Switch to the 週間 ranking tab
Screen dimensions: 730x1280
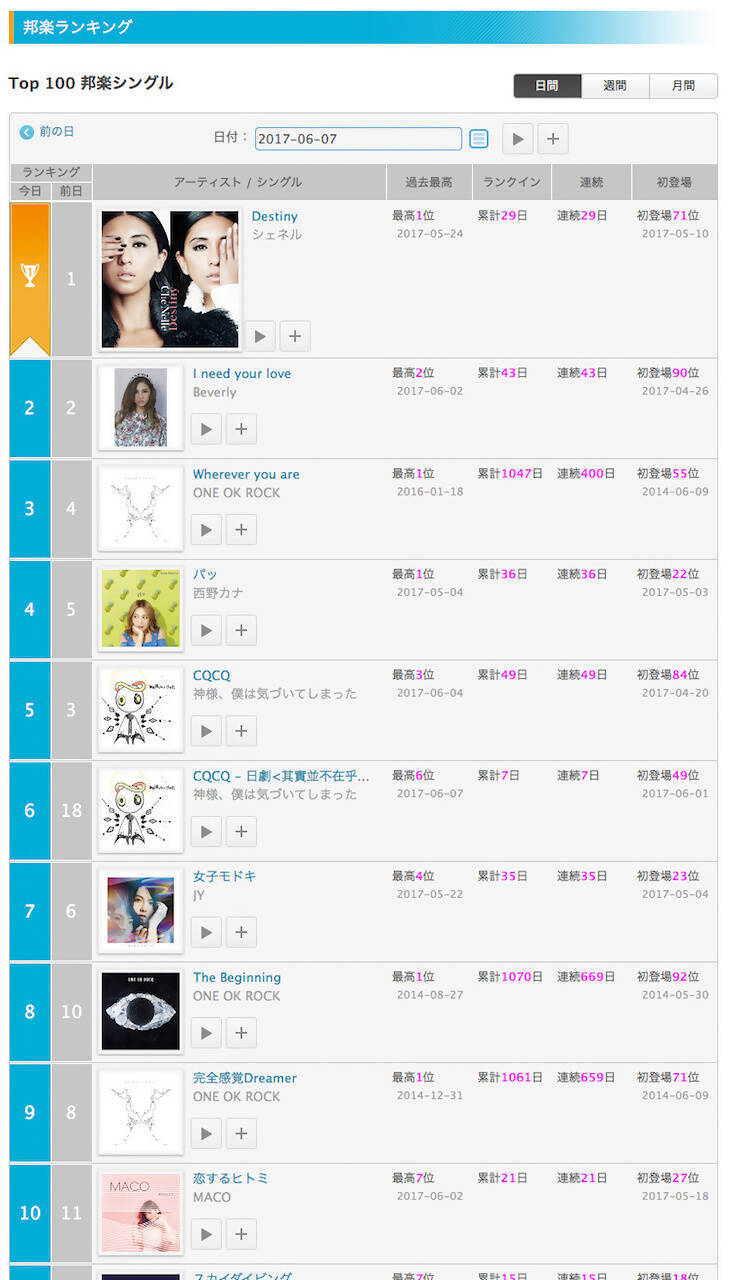[615, 86]
